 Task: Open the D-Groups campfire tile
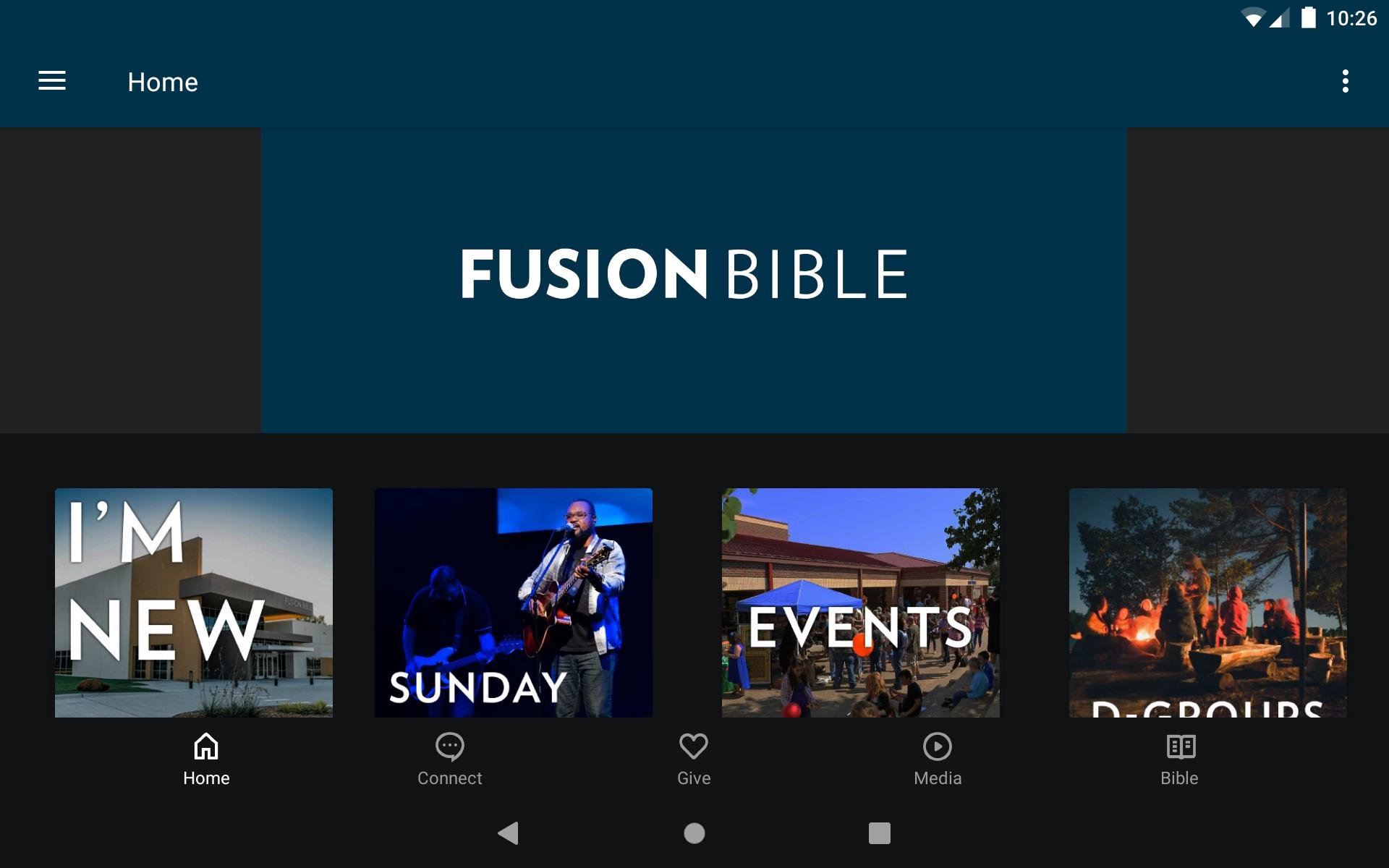pos(1207,602)
